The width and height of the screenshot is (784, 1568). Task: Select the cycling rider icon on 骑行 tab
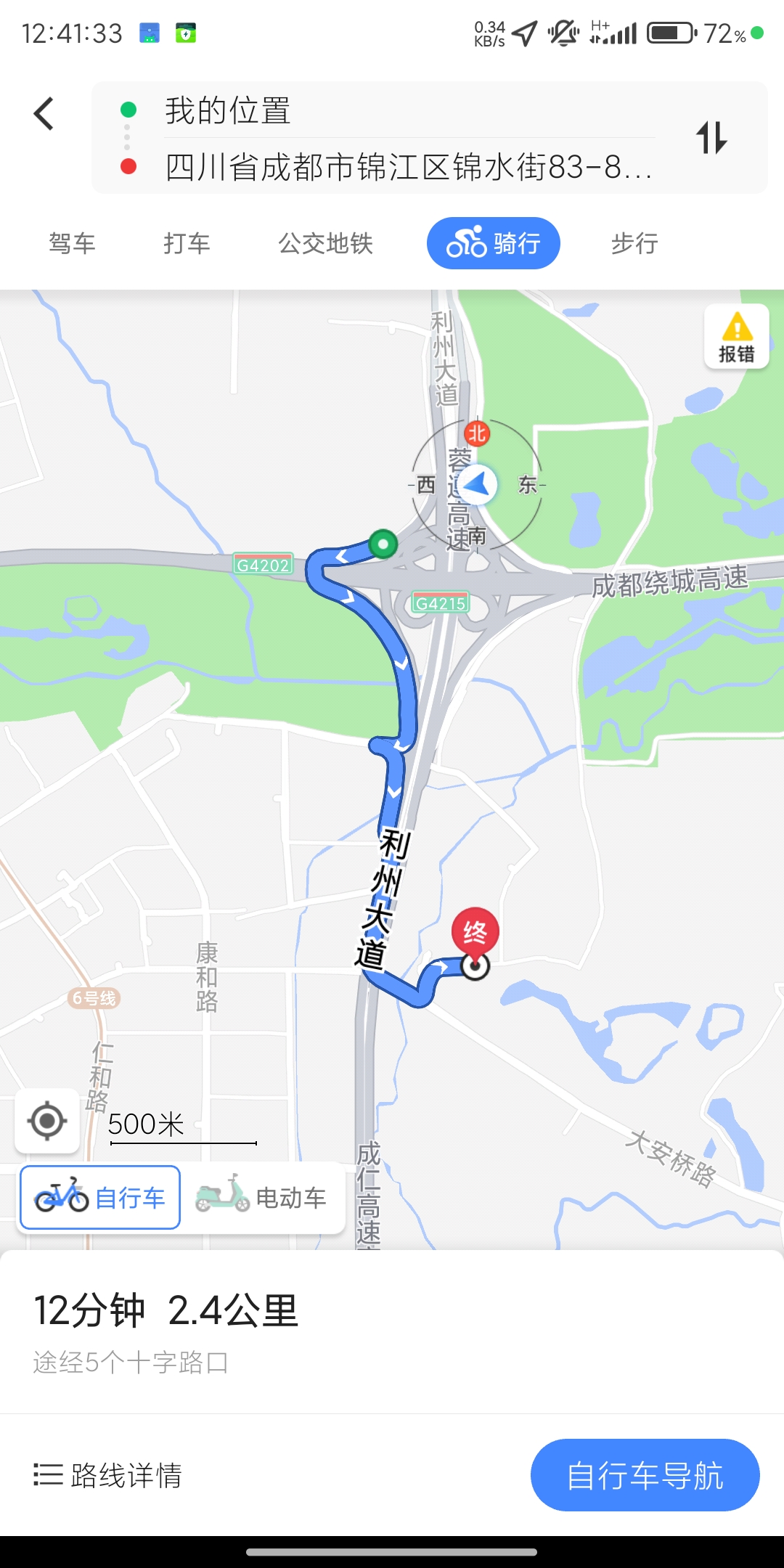(x=465, y=242)
